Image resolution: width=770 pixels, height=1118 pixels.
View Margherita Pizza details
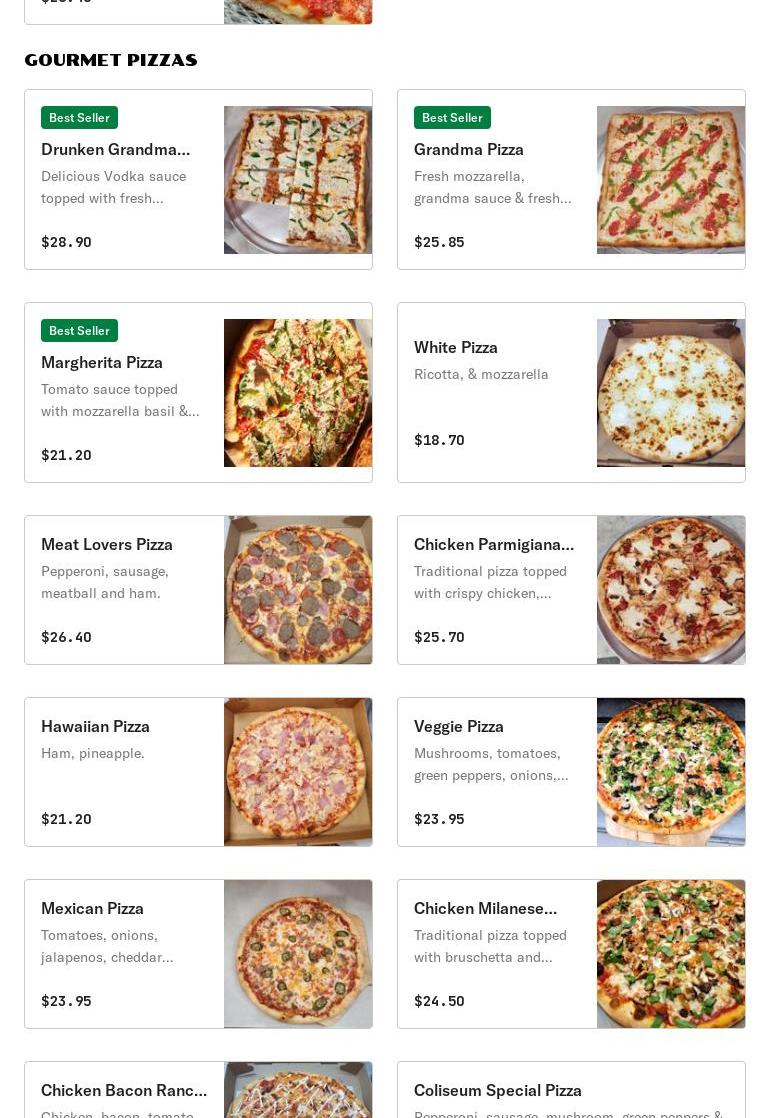coord(198,392)
